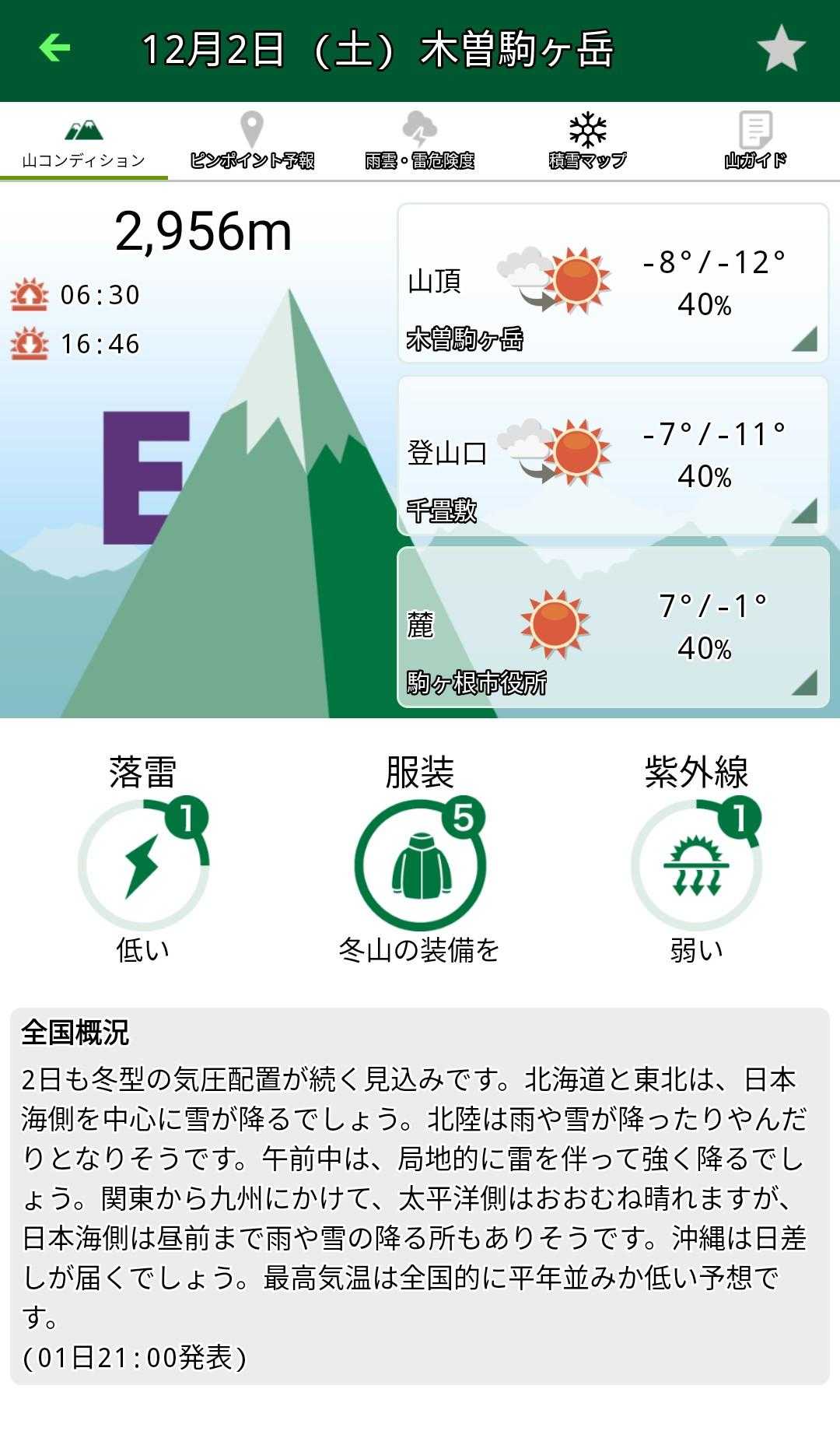The image size is (840, 1445).
Task: Go back with the green arrow
Action: point(54,48)
